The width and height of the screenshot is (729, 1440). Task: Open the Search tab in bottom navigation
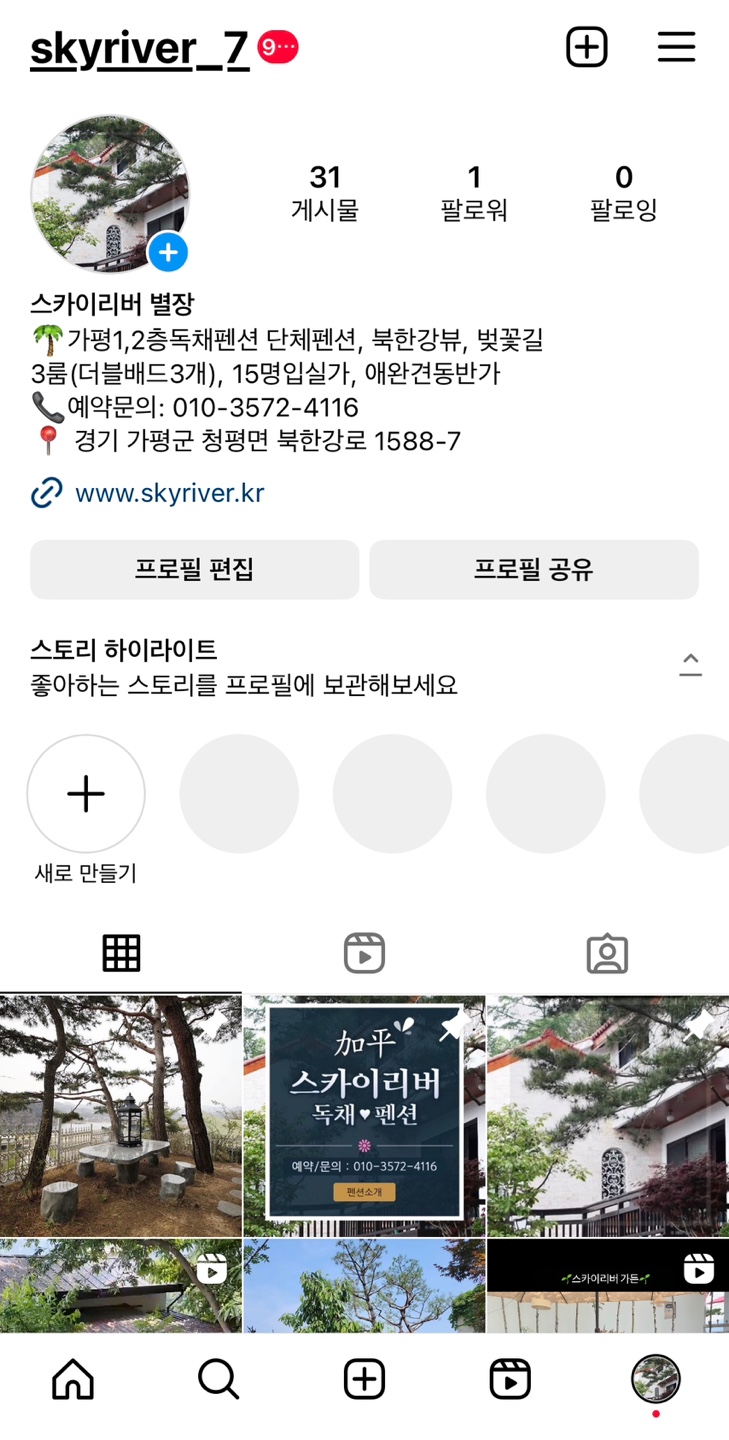pyautogui.click(x=218, y=1380)
